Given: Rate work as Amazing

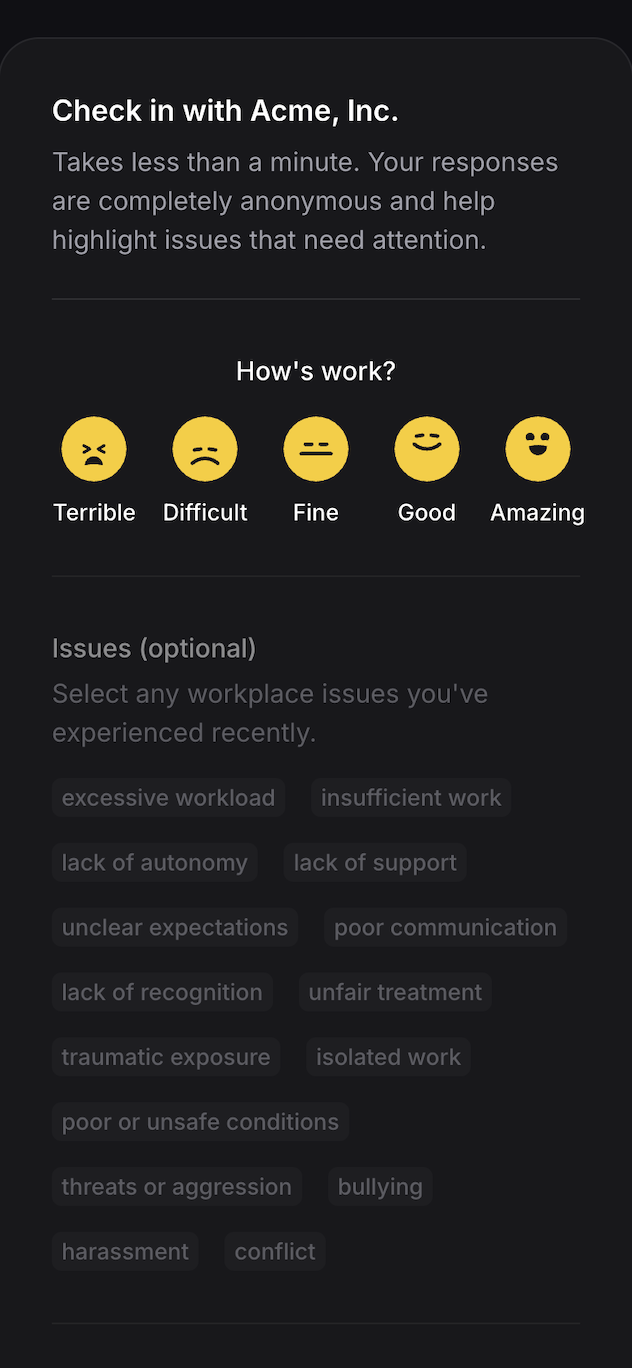Looking at the screenshot, I should tap(538, 449).
